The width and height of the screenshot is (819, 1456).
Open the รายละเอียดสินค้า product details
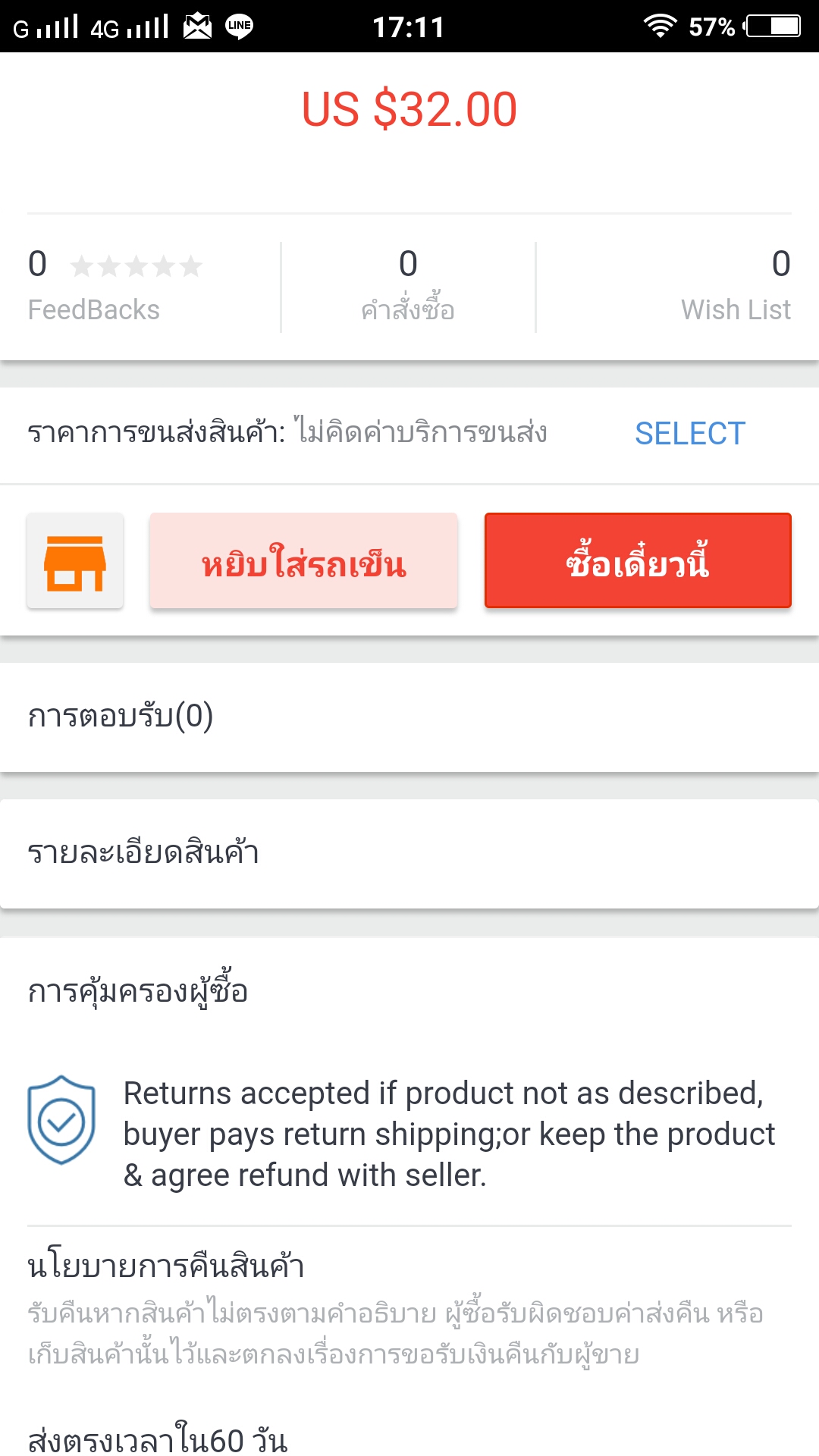[x=409, y=853]
